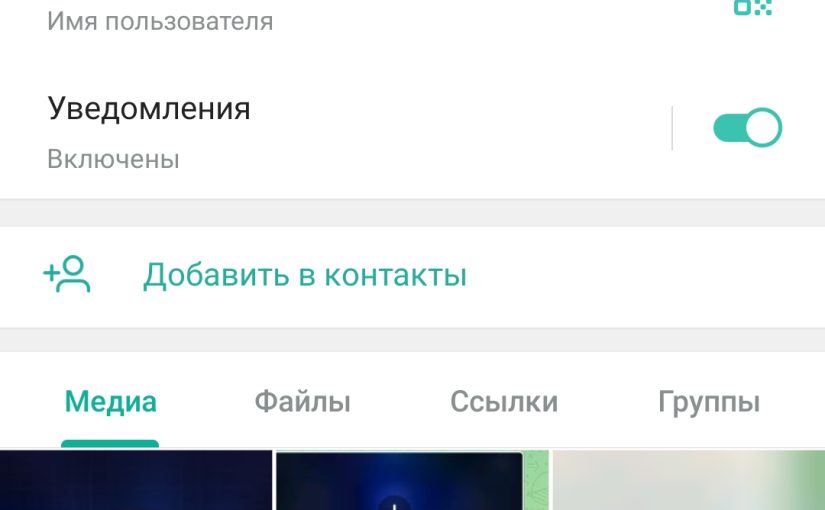The height and width of the screenshot is (510, 825).
Task: Switch to the Ссылки tab
Action: tap(503, 403)
